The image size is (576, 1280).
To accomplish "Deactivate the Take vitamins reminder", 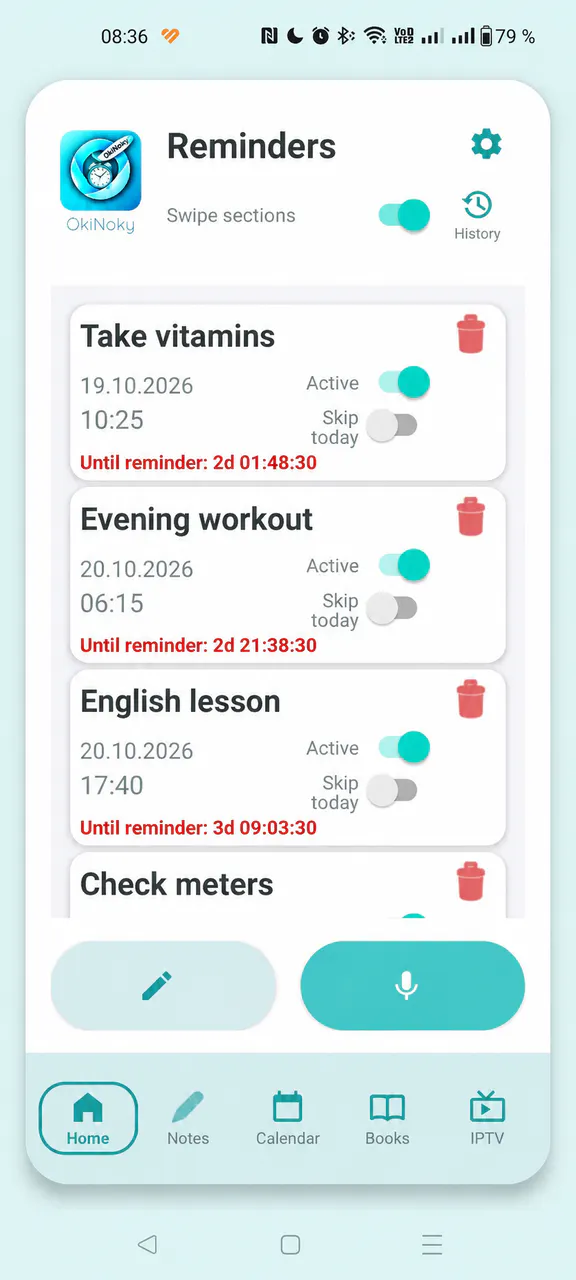I will (x=404, y=382).
